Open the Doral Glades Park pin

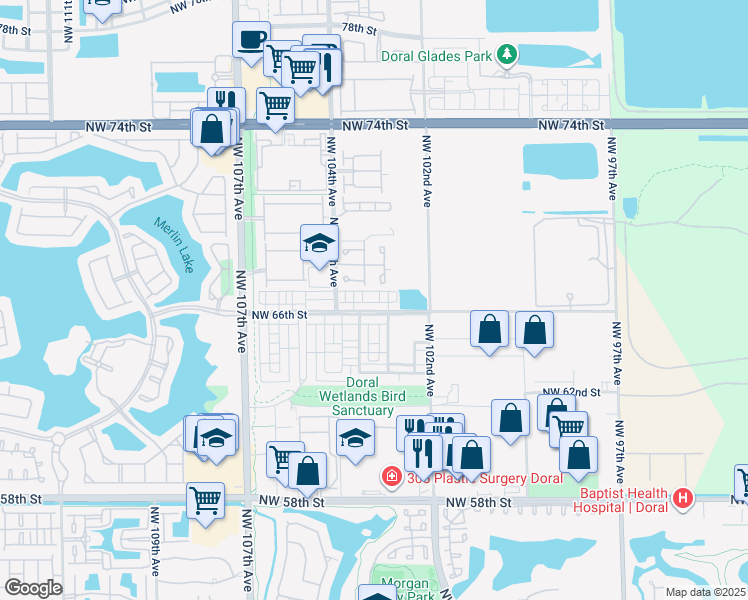(x=507, y=54)
